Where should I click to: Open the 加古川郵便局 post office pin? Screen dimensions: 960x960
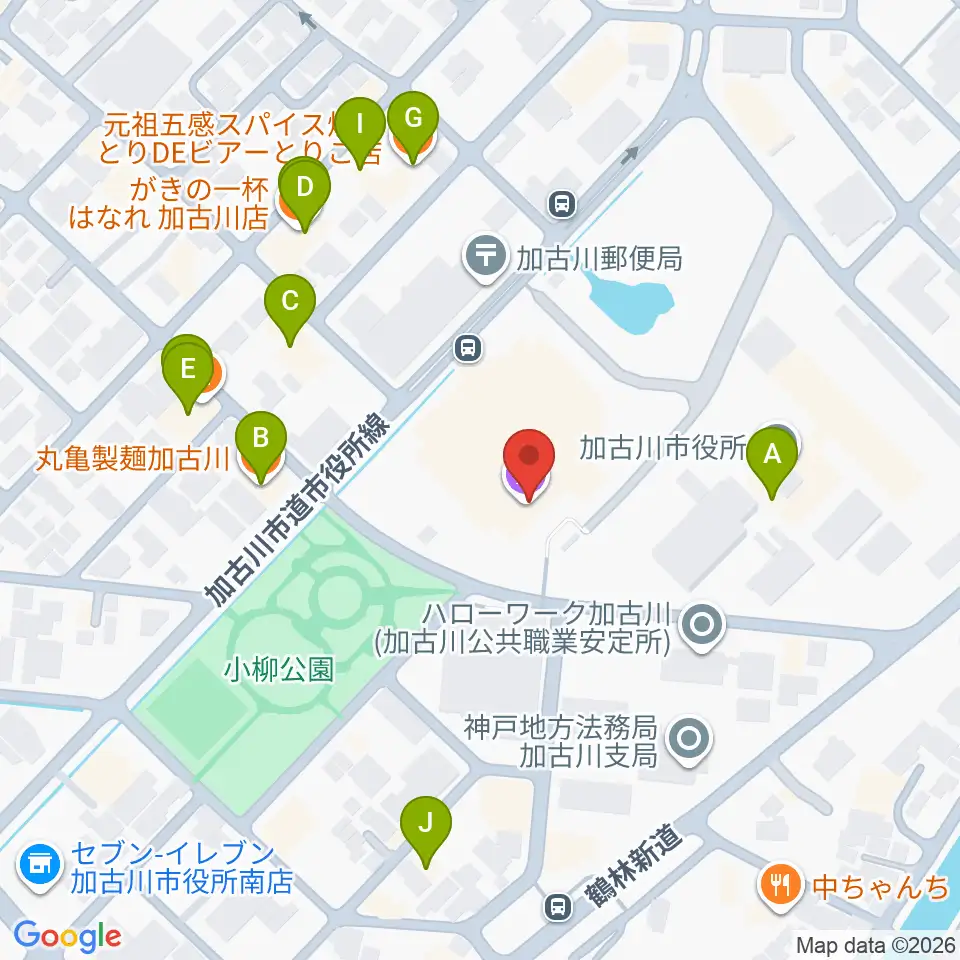[x=486, y=258]
